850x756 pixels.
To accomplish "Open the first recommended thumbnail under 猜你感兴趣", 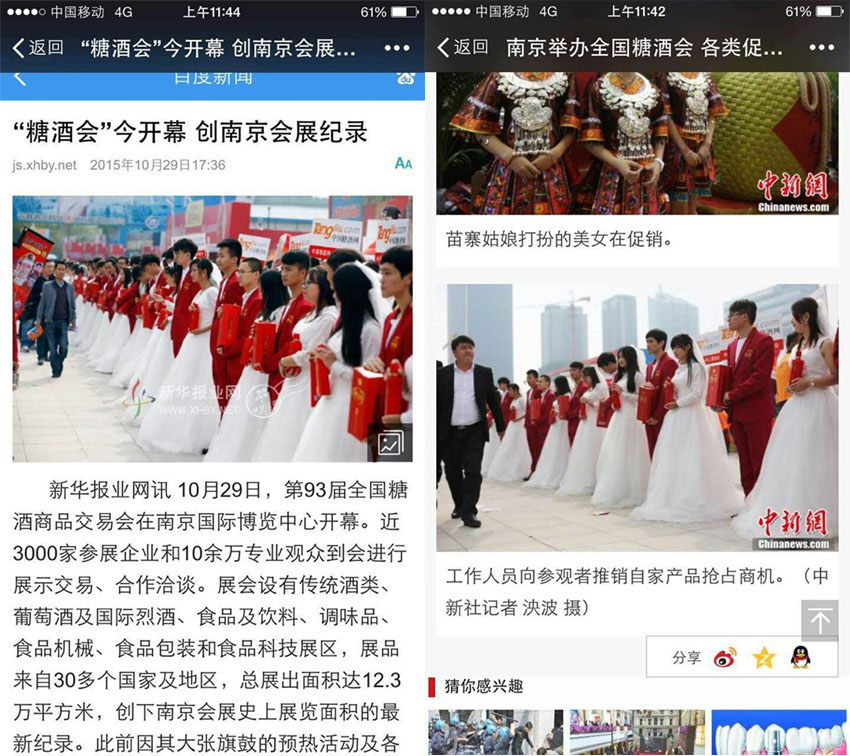I will (x=496, y=732).
